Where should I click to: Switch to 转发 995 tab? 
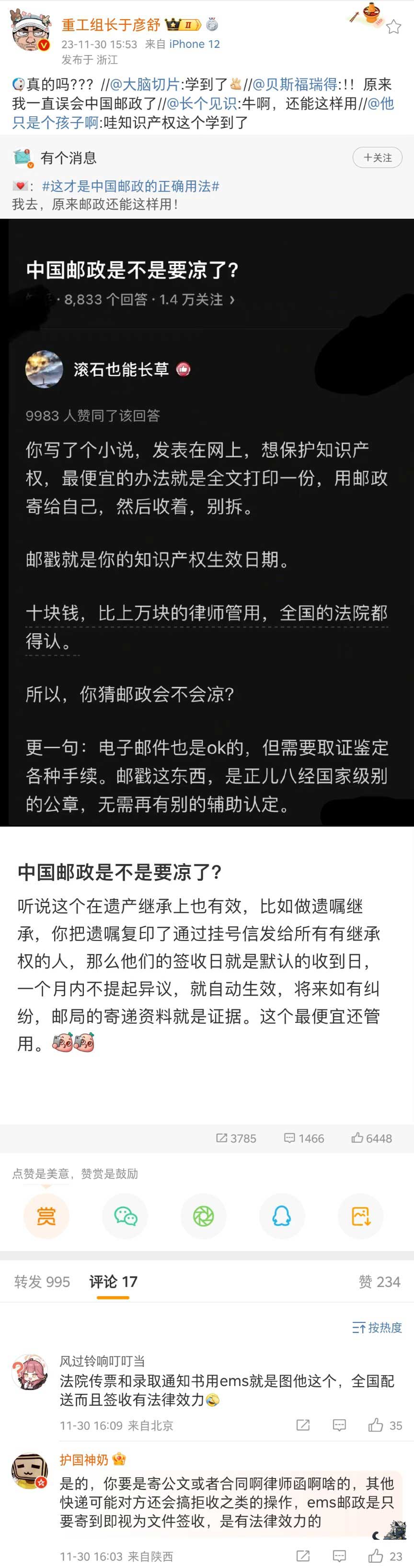tap(42, 1281)
